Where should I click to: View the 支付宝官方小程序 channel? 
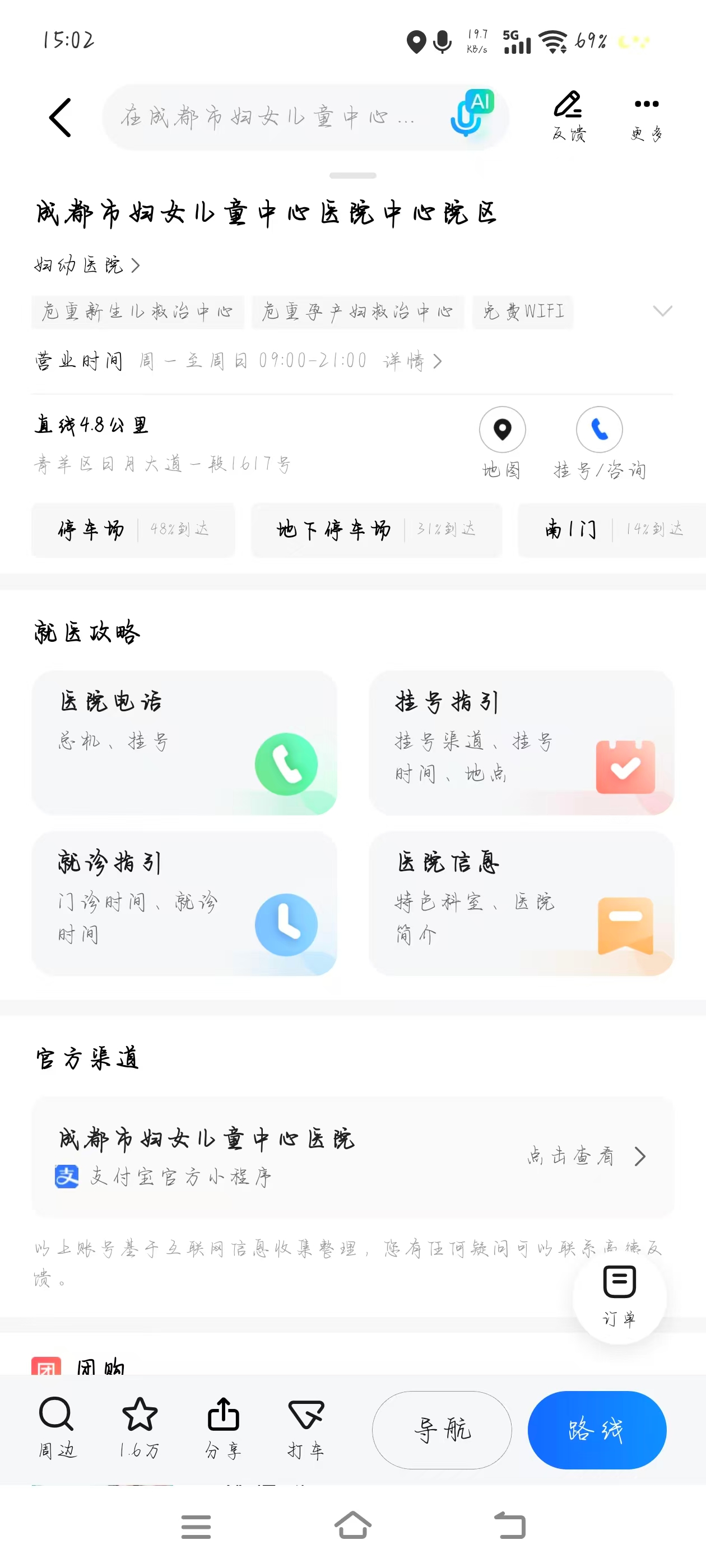point(352,1156)
